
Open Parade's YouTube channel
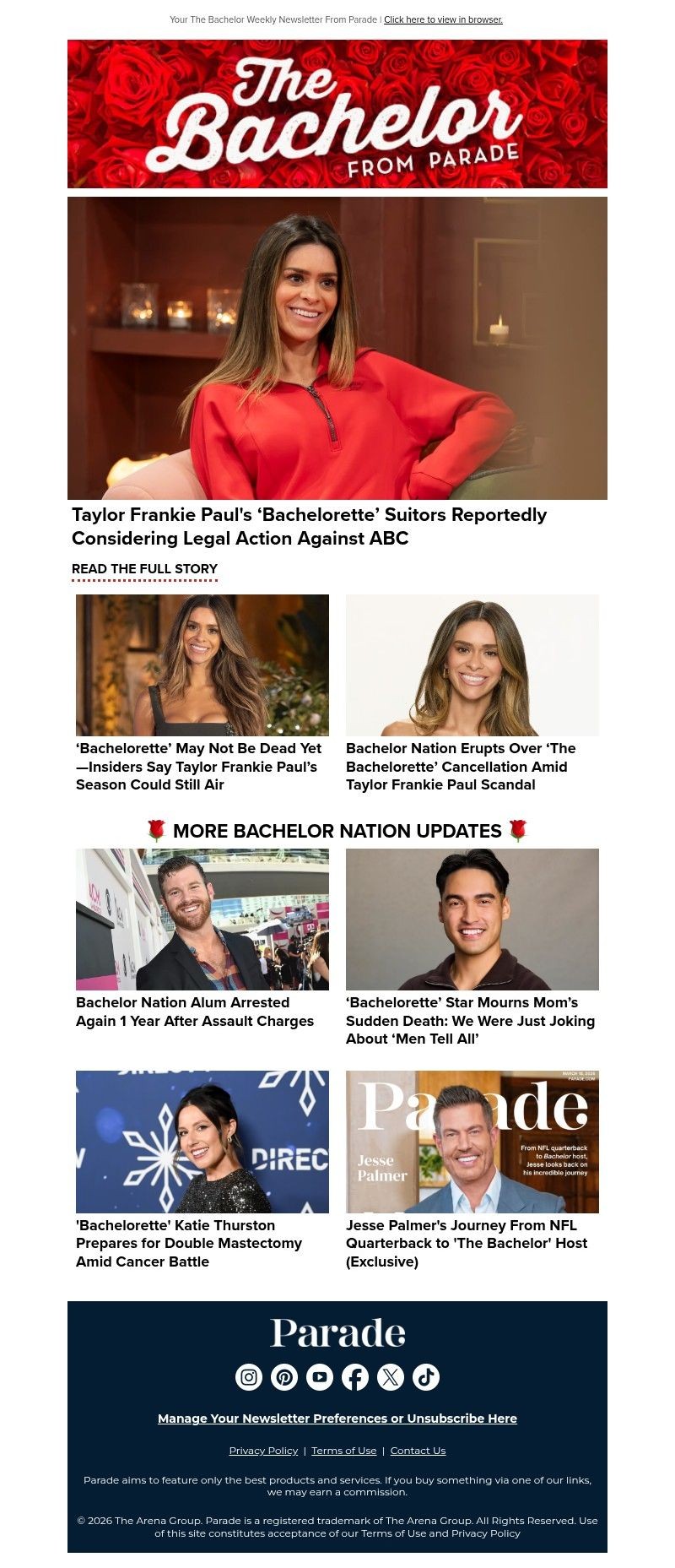pos(320,1377)
